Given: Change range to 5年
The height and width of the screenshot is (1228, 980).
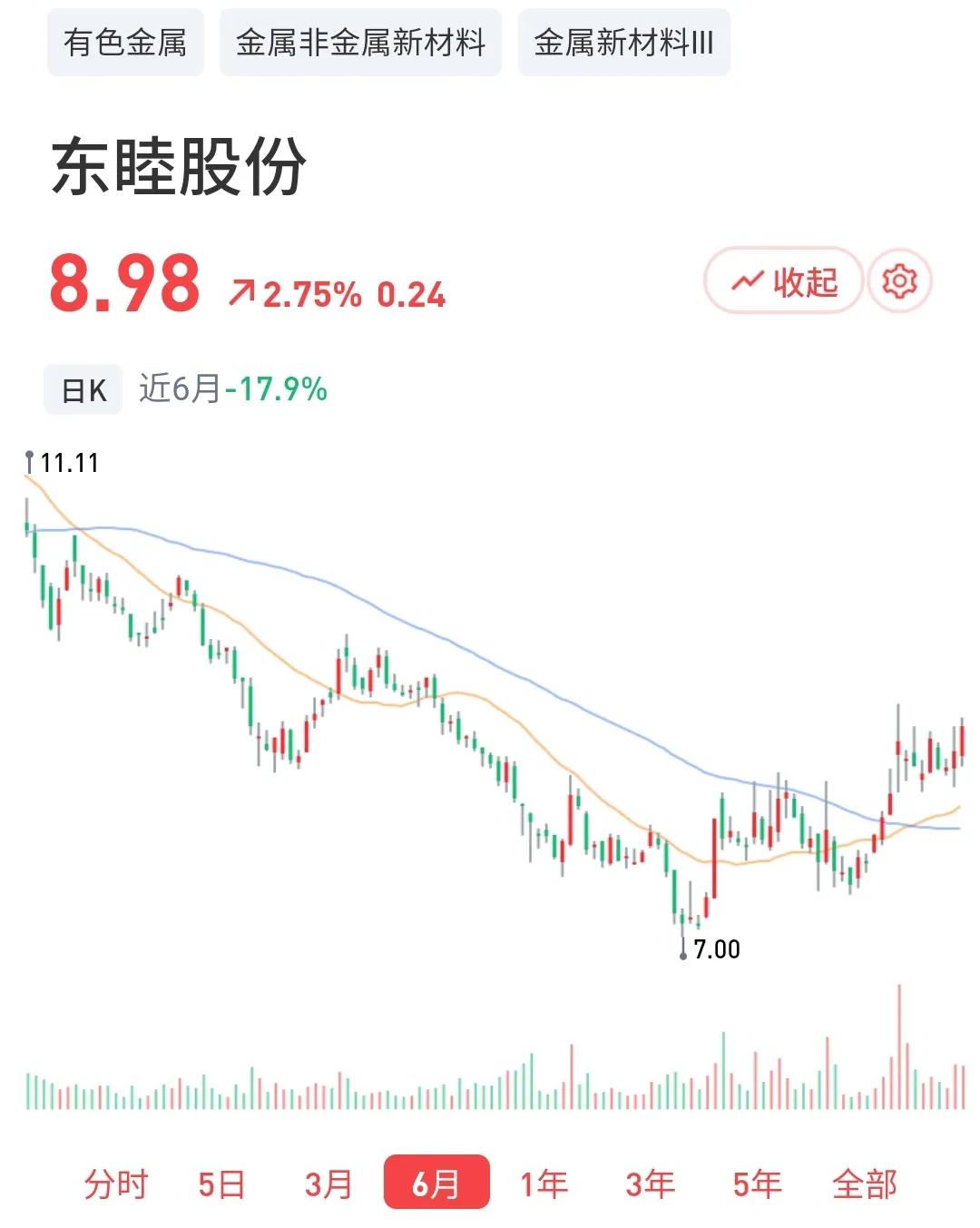Looking at the screenshot, I should pos(758,1184).
